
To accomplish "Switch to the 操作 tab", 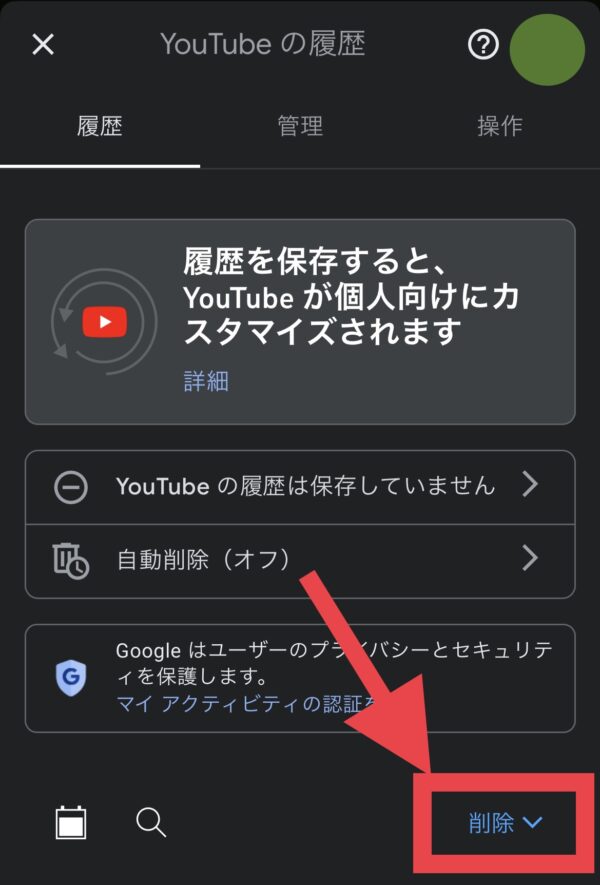I will (499, 127).
